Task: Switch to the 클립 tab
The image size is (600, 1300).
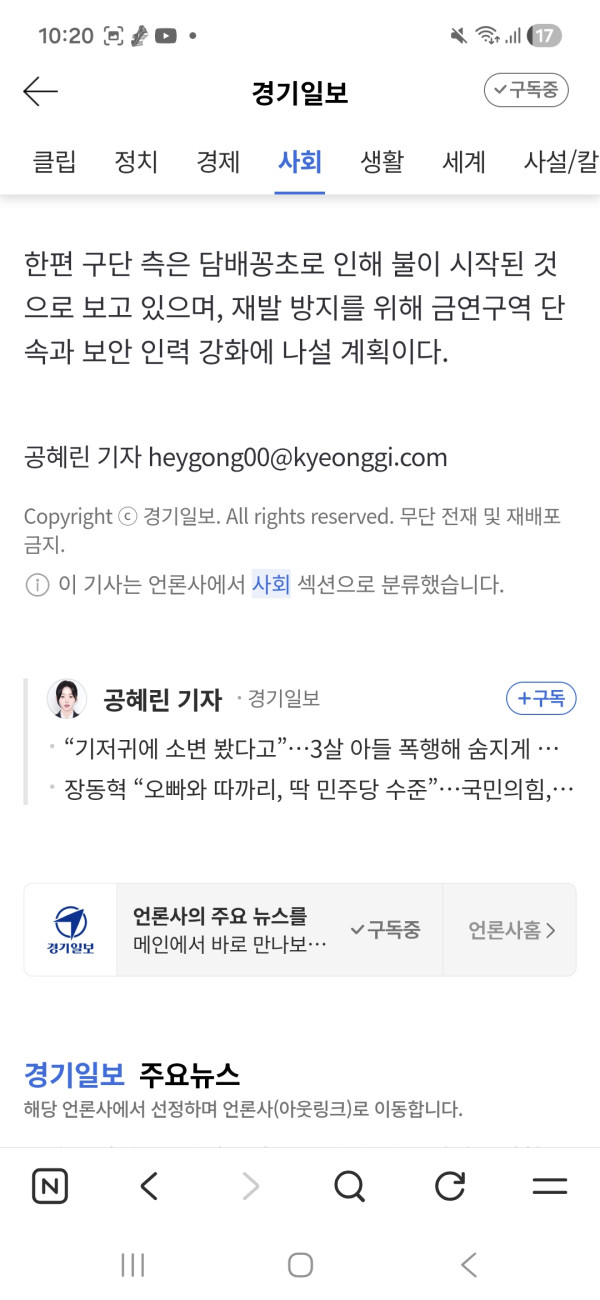Action: (x=54, y=161)
